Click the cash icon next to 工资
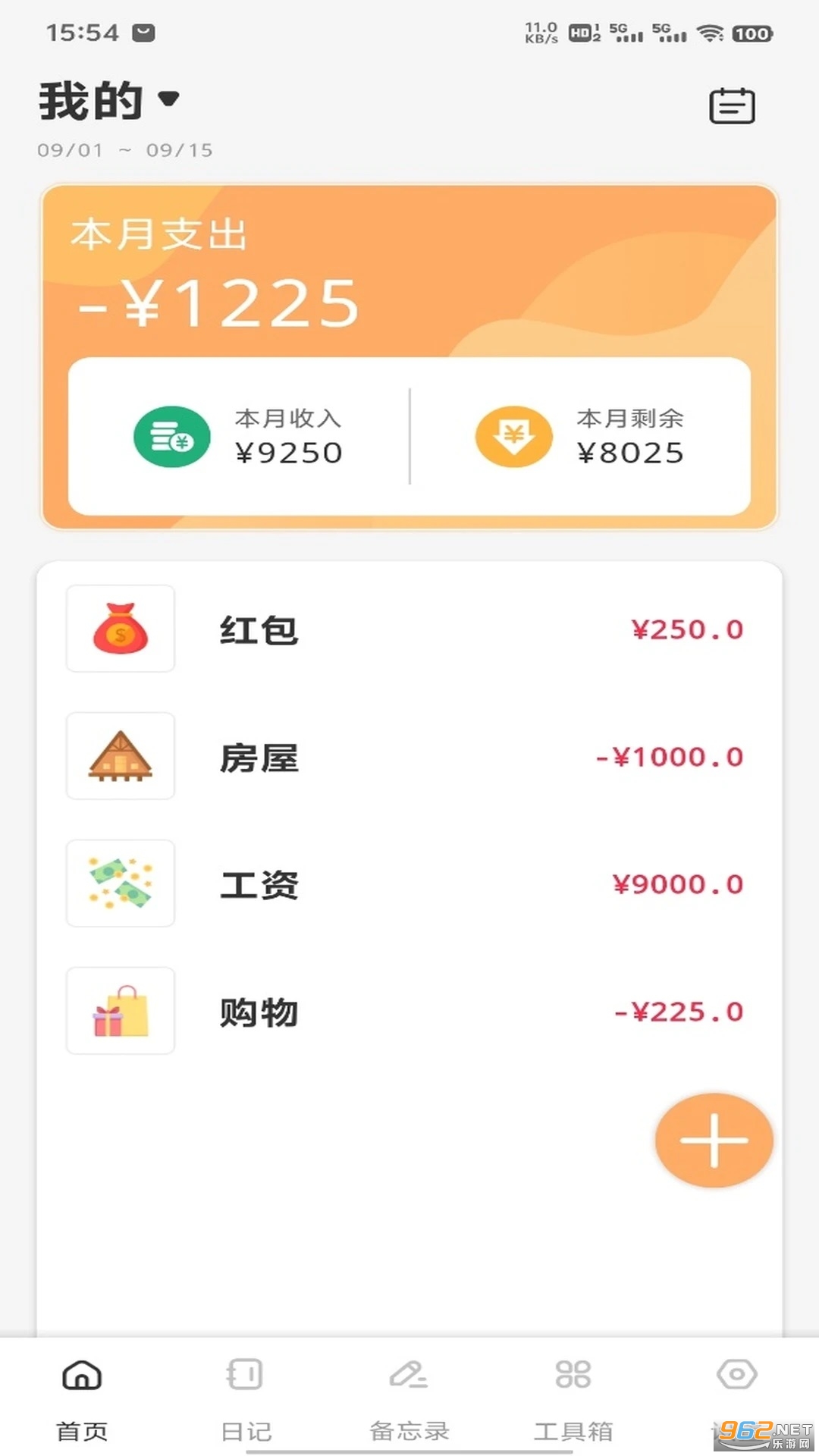 pos(120,883)
